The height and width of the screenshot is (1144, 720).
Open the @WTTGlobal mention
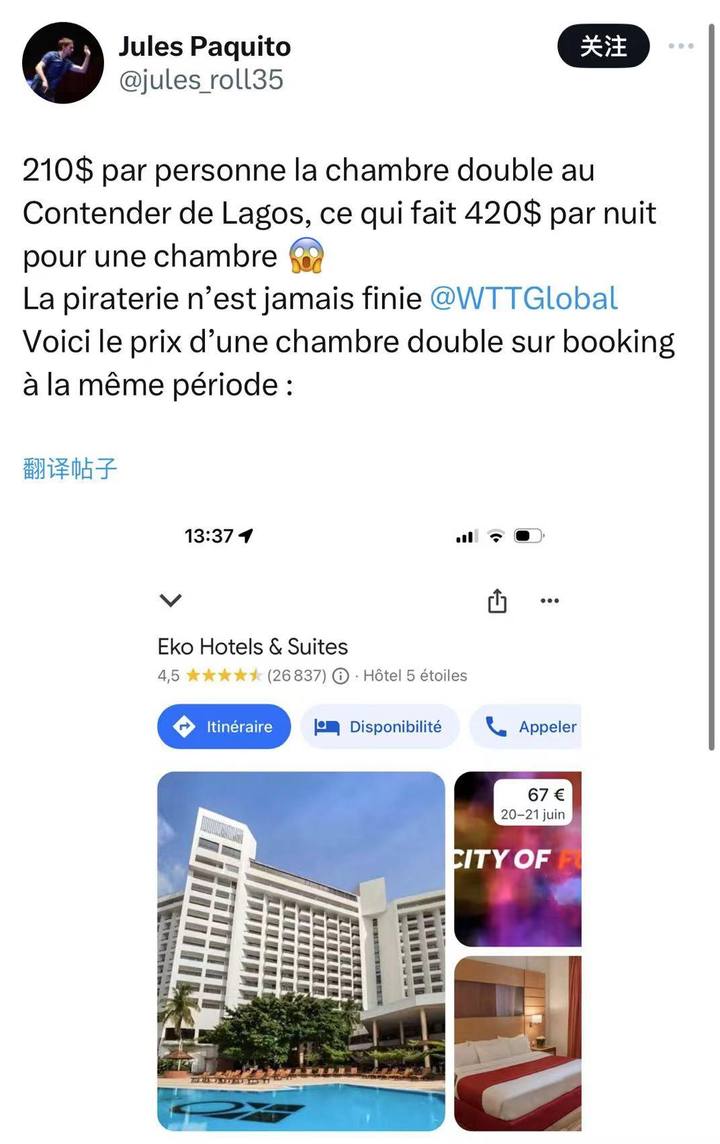523,298
